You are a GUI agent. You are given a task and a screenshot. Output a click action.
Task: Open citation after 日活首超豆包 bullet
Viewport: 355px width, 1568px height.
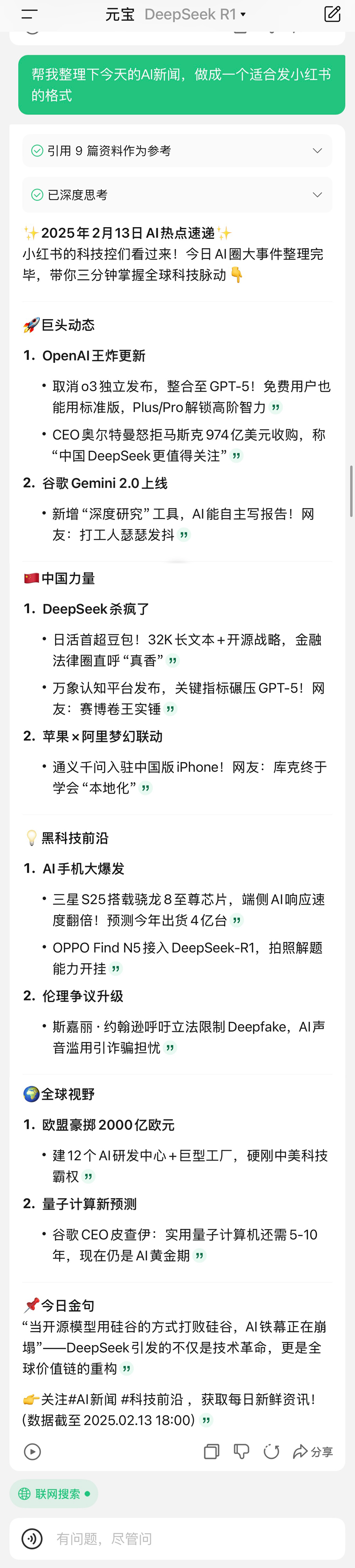[174, 660]
